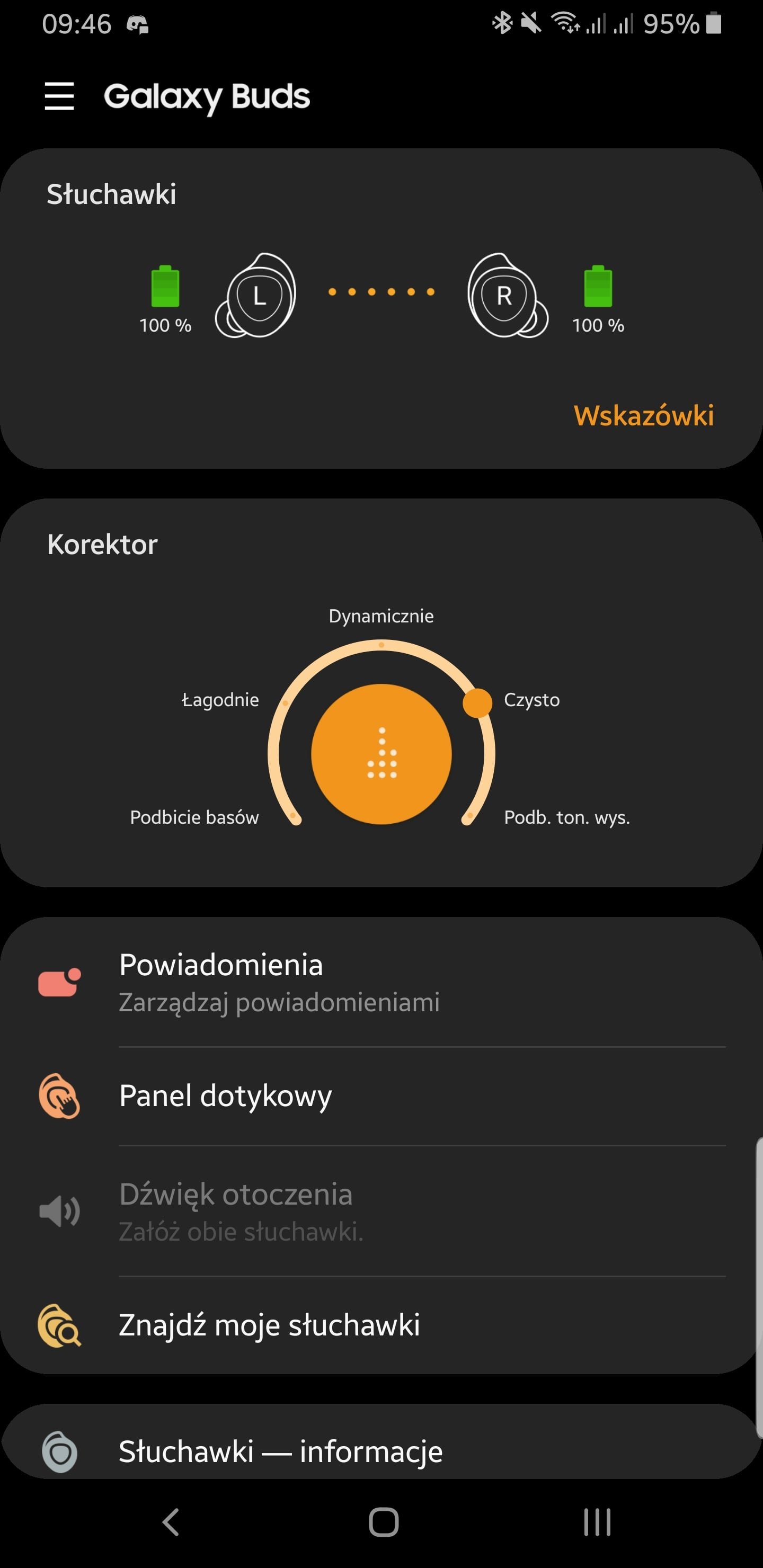The height and width of the screenshot is (1568, 763).
Task: Choose the Podbicie basów preset
Action: pyautogui.click(x=194, y=817)
